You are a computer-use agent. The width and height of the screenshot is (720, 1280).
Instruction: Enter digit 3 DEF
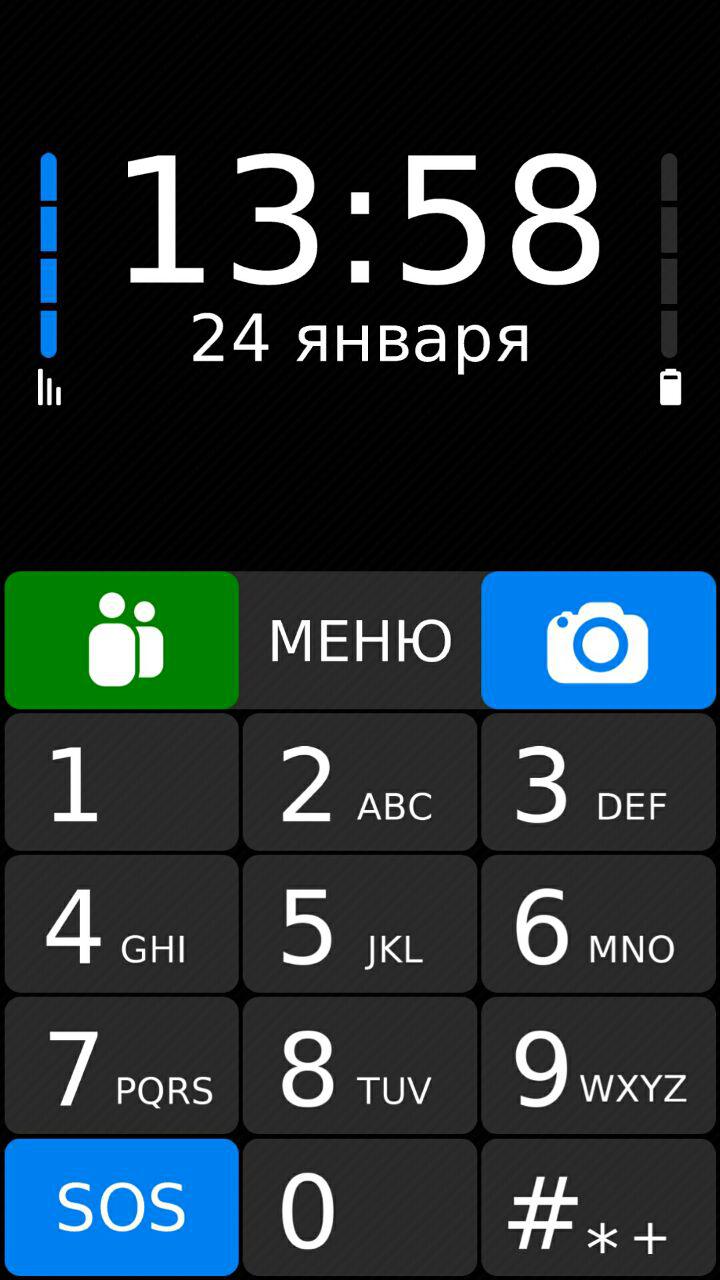(598, 782)
